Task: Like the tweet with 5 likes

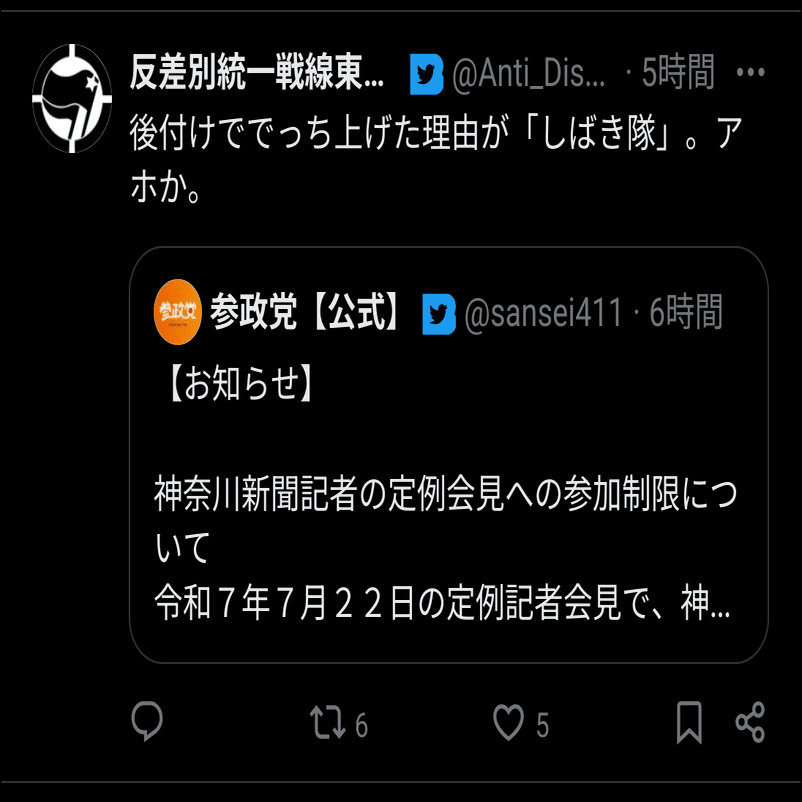Action: coord(510,723)
